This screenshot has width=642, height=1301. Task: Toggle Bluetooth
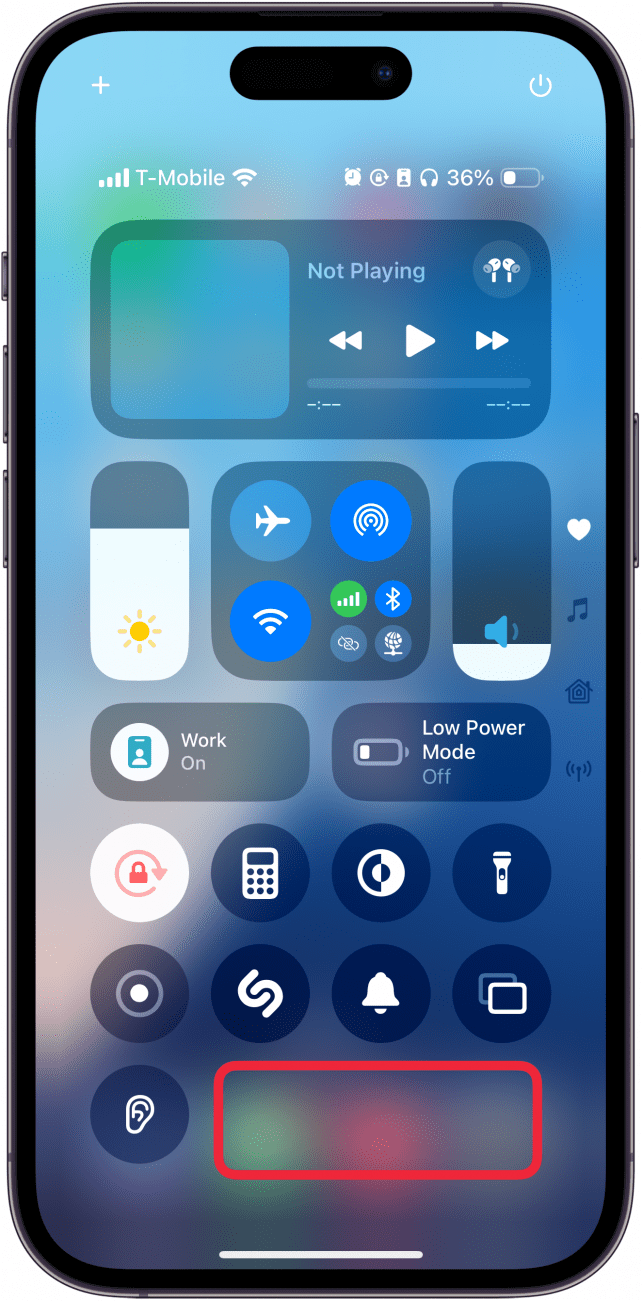393,599
